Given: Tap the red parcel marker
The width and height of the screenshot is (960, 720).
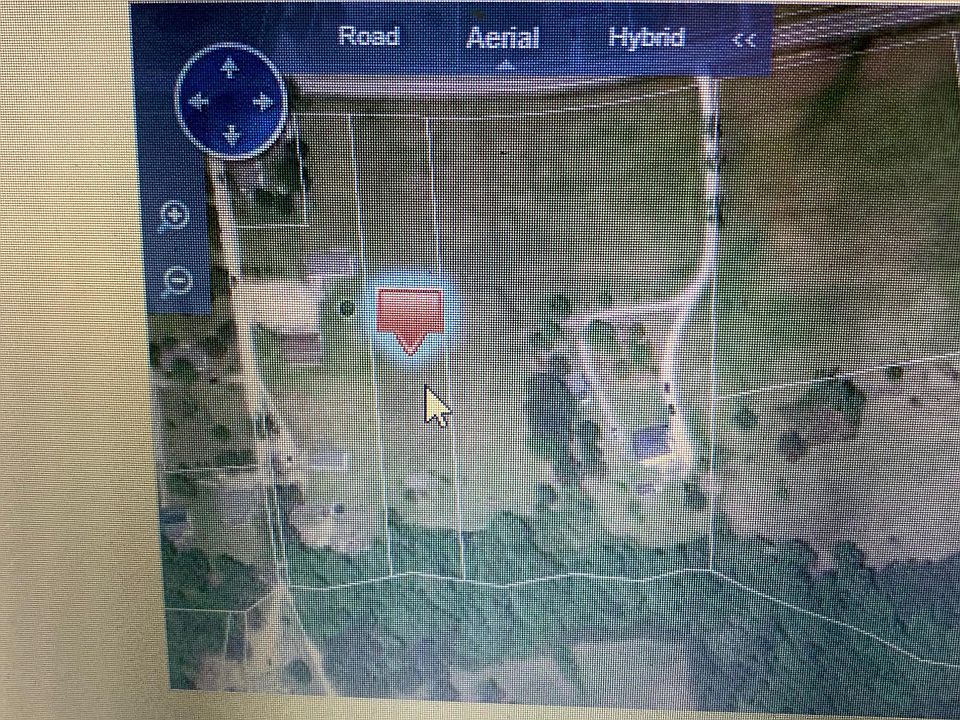Looking at the screenshot, I should (x=409, y=317).
